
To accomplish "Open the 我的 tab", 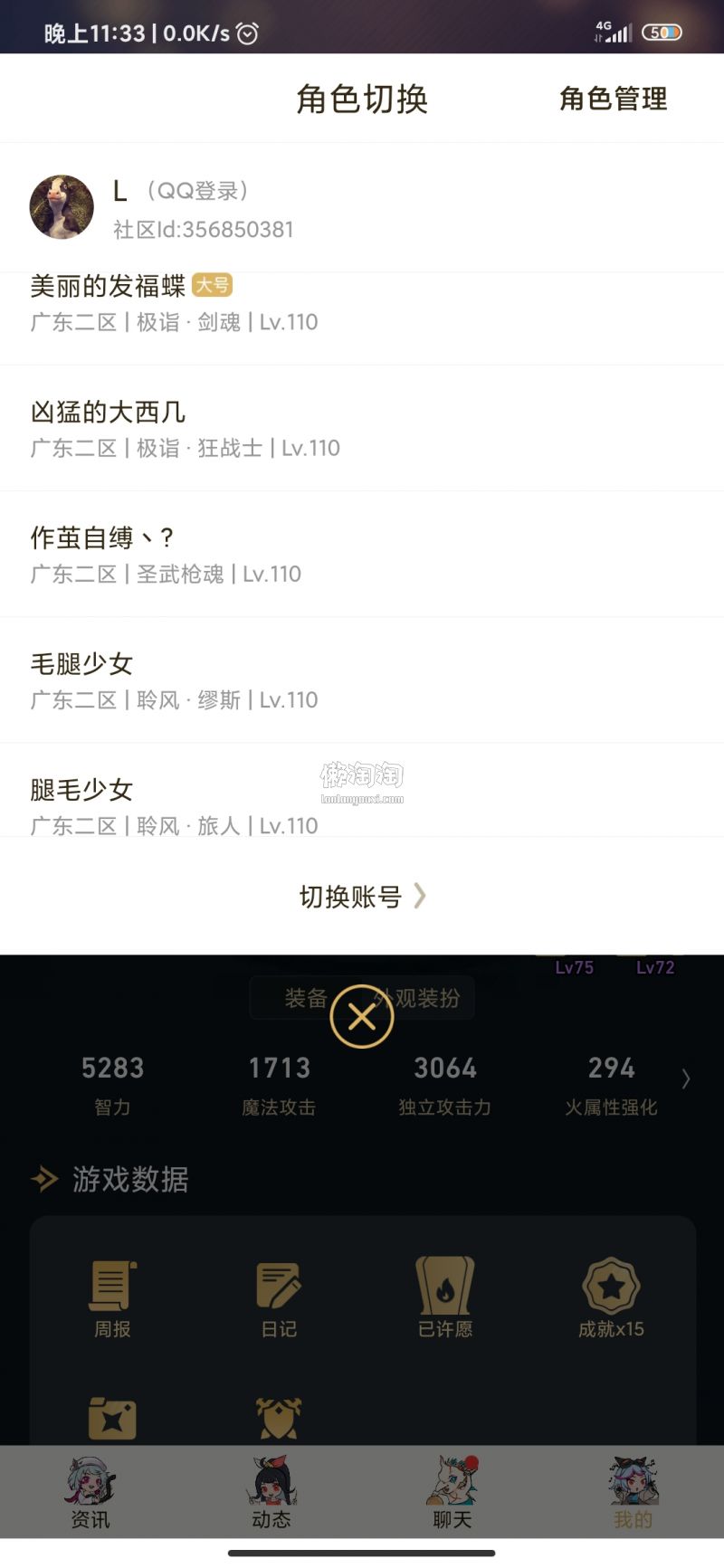I will click(633, 1493).
